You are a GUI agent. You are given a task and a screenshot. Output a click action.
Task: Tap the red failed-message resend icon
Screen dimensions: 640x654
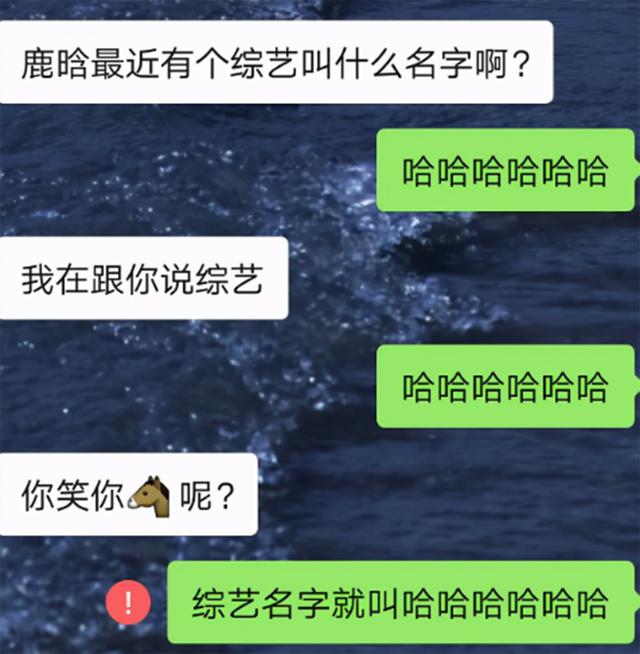(128, 603)
